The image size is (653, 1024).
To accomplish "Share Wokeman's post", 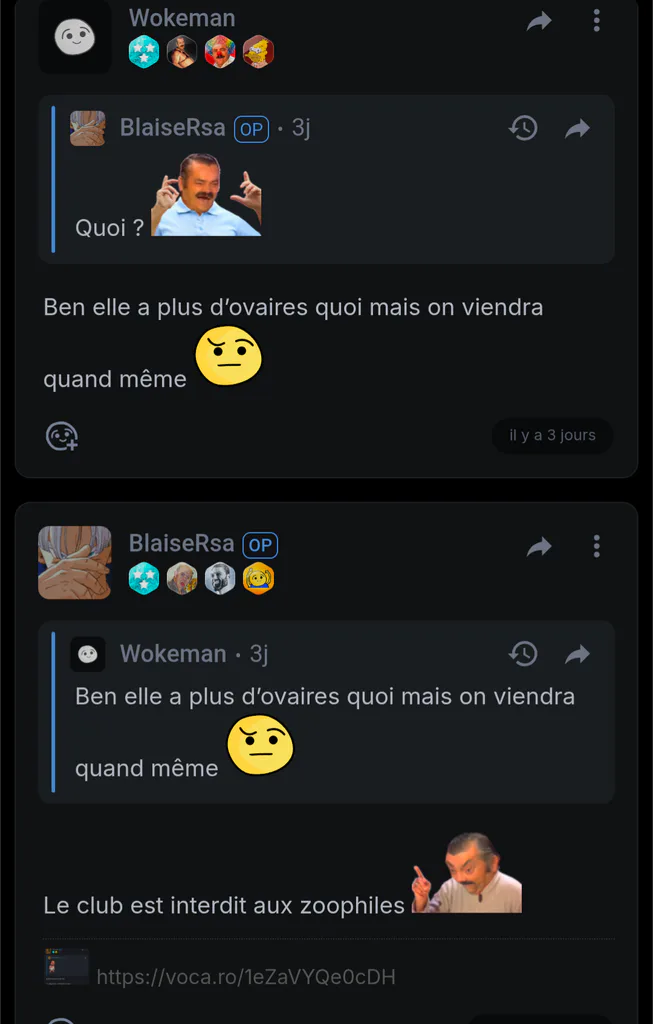I will click(539, 21).
